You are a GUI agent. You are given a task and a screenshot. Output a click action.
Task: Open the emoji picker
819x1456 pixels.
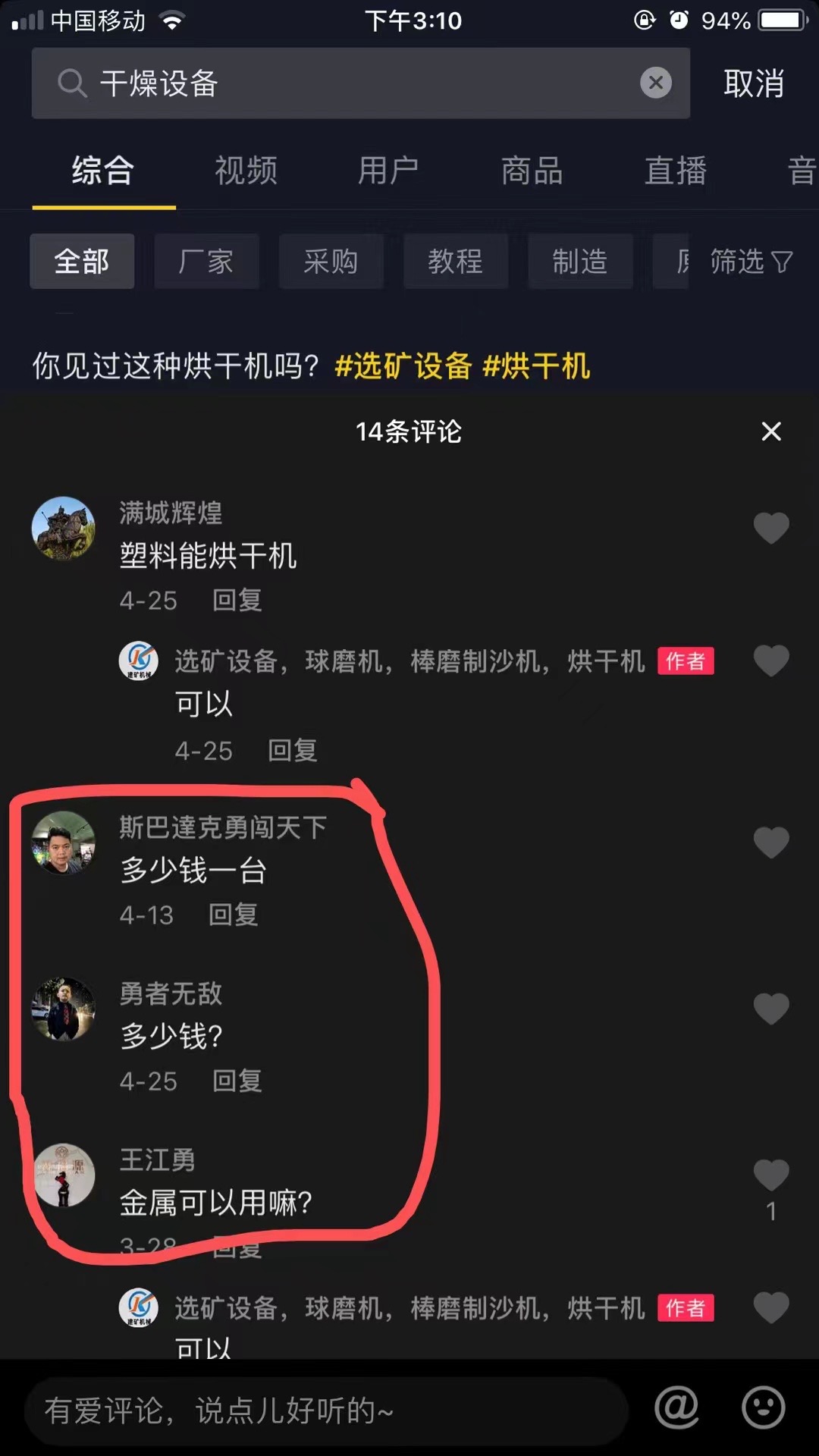(x=763, y=1408)
